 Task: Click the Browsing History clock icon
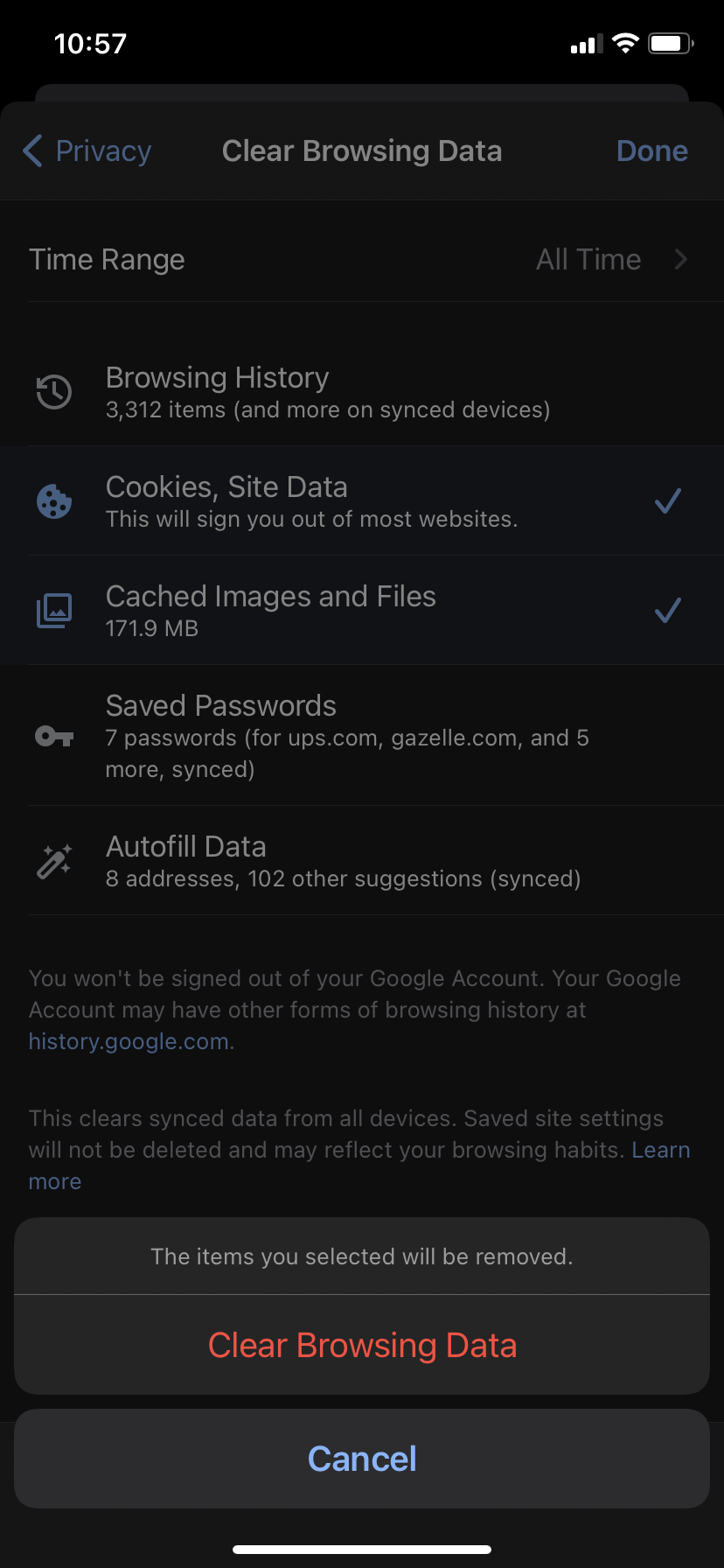pos(54,391)
